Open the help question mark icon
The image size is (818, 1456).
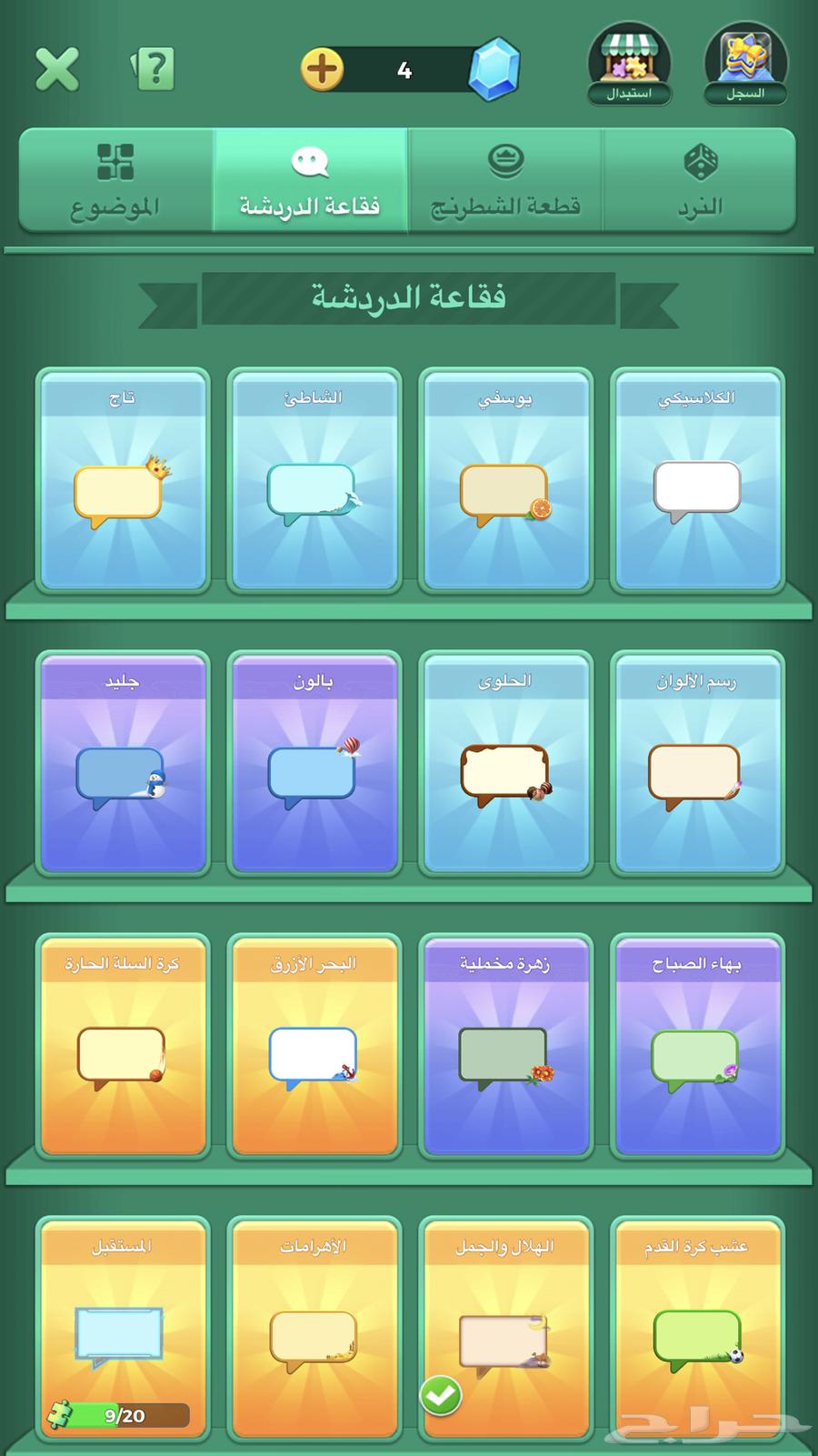154,68
